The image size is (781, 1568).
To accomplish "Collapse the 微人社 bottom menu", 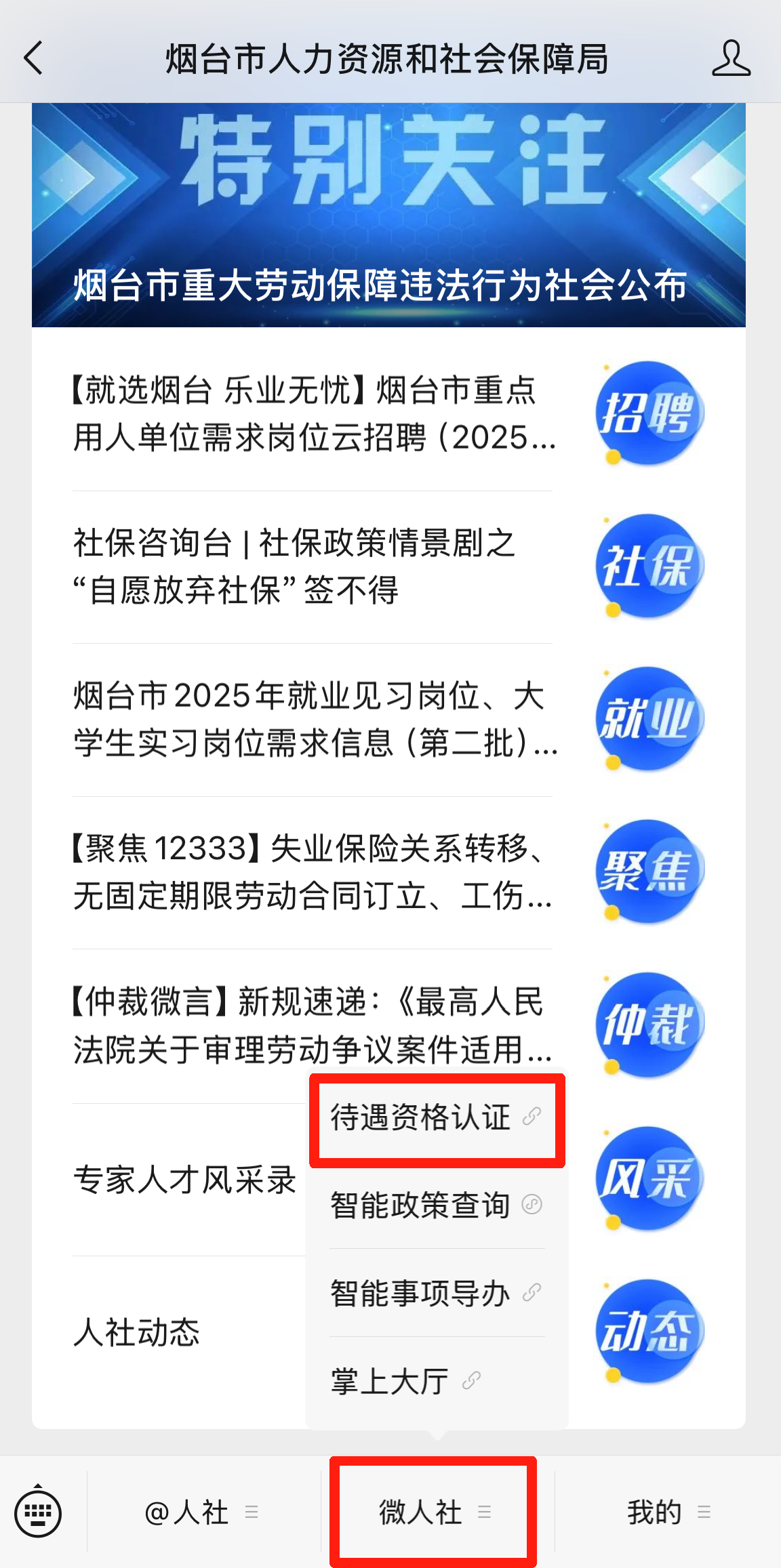I will 434,1512.
